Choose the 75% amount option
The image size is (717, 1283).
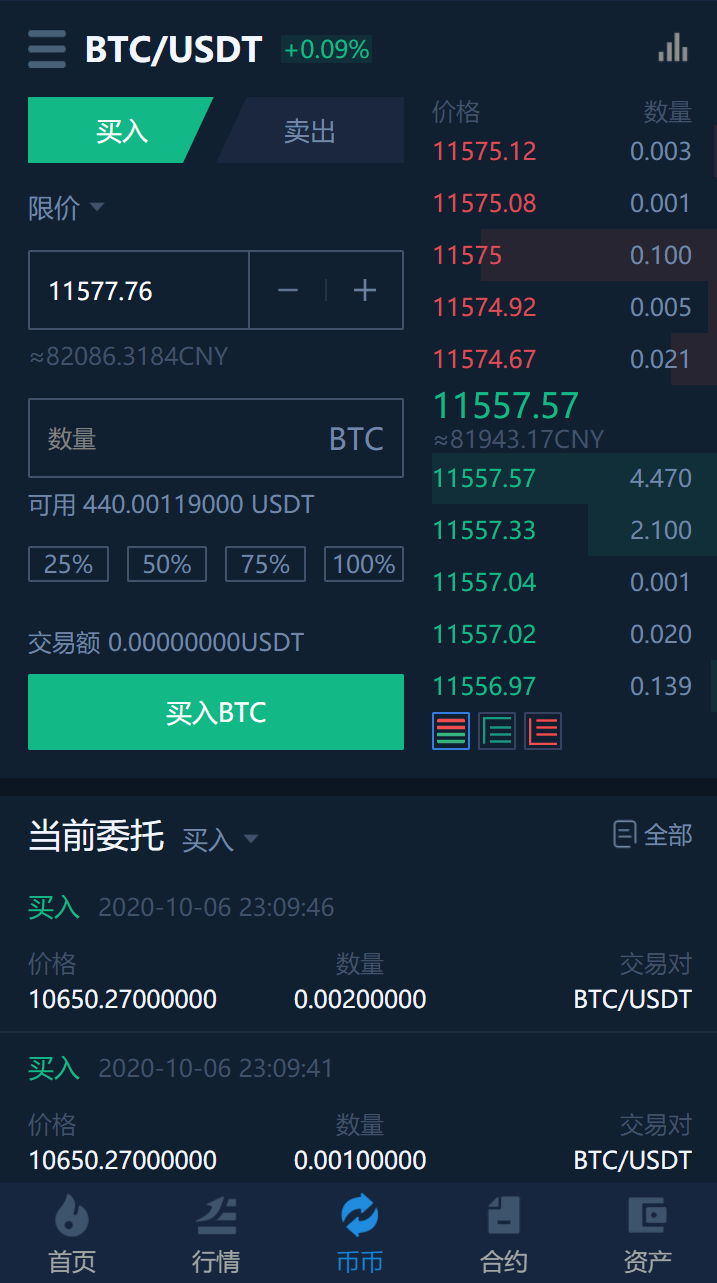coord(265,564)
